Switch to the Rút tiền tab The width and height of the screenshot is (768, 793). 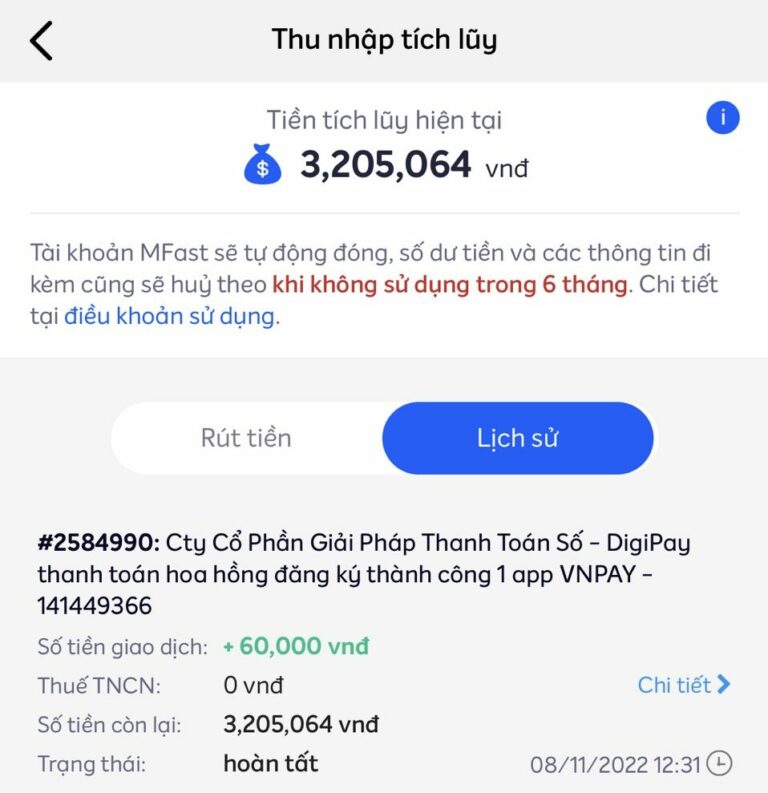coord(246,438)
